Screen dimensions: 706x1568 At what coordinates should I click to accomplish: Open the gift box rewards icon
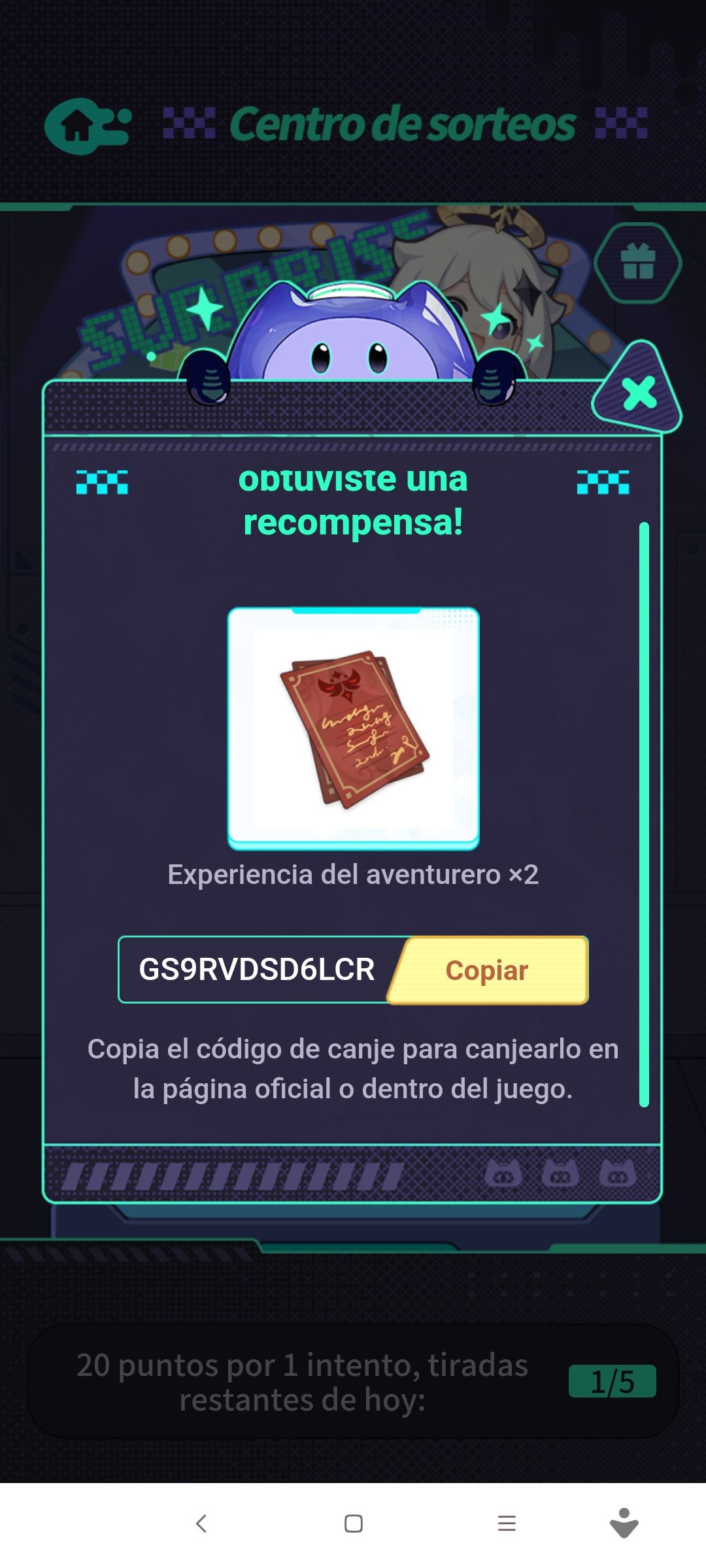639,261
